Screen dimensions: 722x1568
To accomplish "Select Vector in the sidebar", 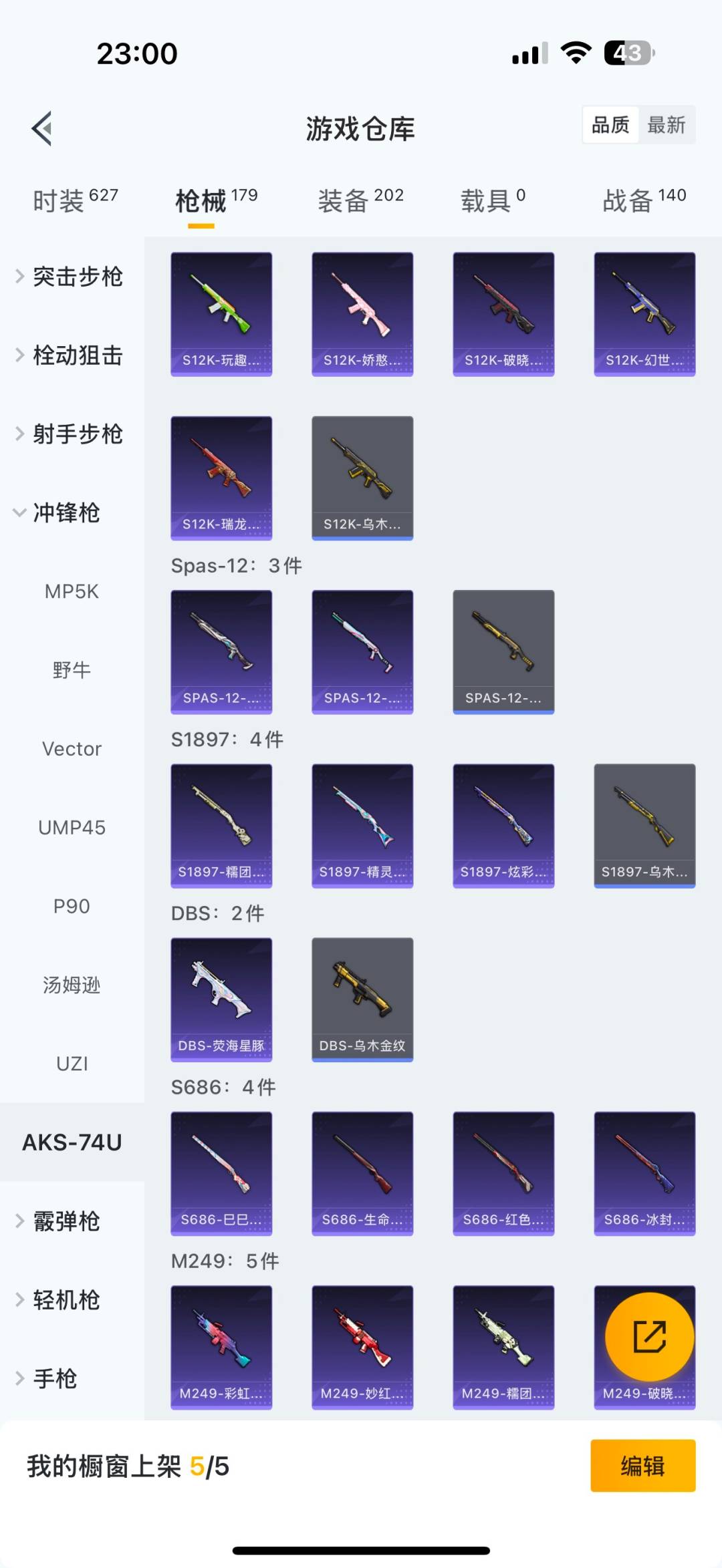I will pyautogui.click(x=72, y=749).
